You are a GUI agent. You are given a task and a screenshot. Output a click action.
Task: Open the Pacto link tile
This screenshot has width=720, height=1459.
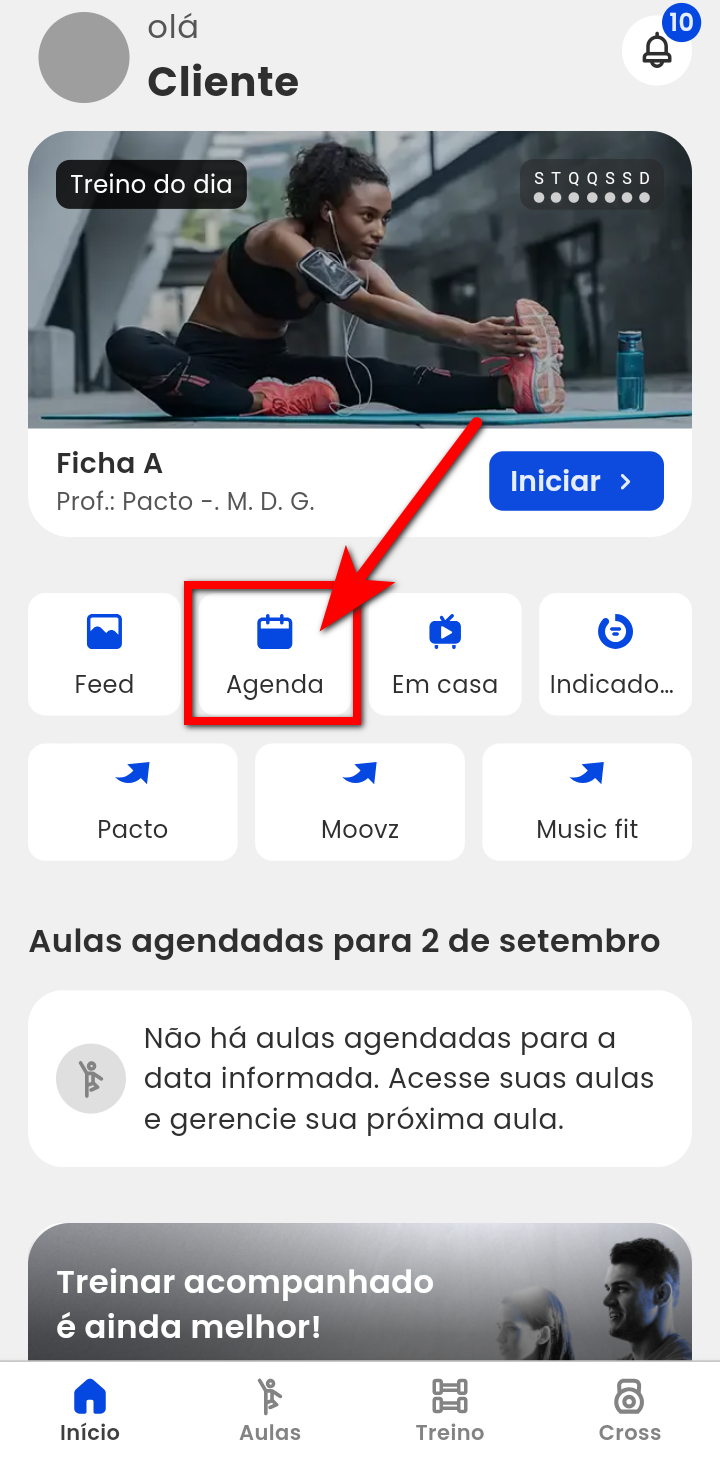point(133,802)
